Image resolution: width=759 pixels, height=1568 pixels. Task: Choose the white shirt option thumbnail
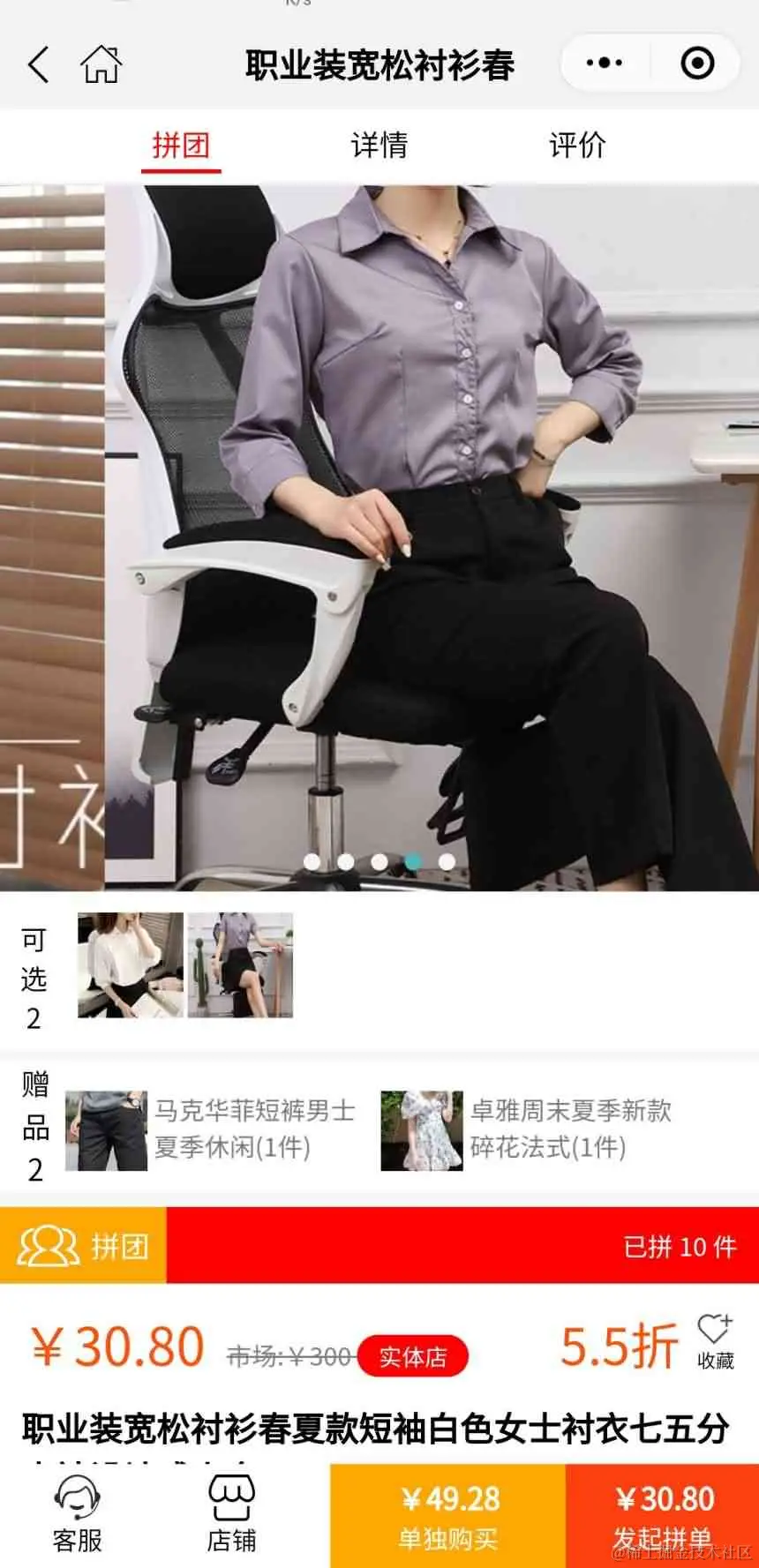[x=131, y=965]
